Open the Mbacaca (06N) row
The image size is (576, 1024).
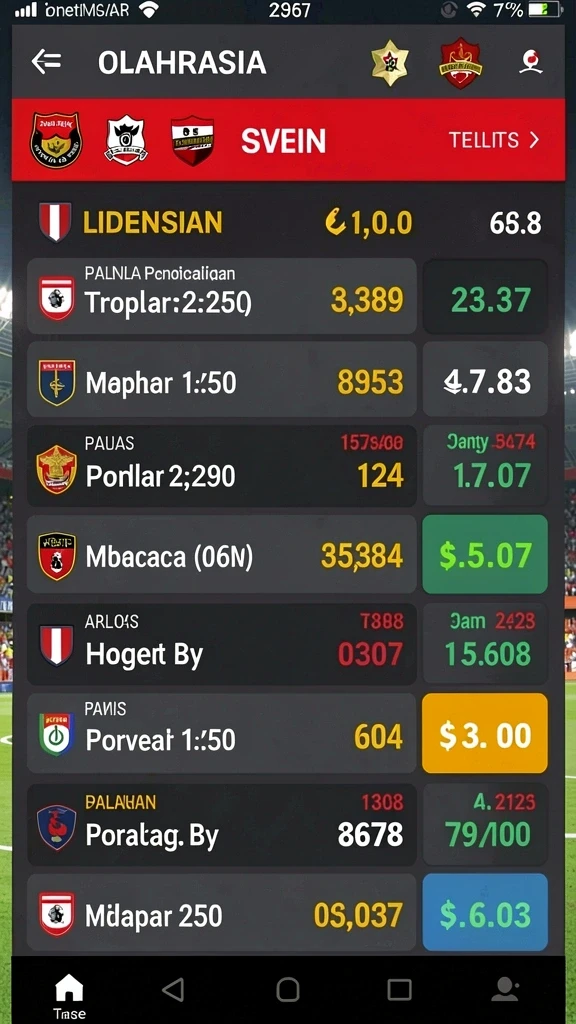pos(221,554)
